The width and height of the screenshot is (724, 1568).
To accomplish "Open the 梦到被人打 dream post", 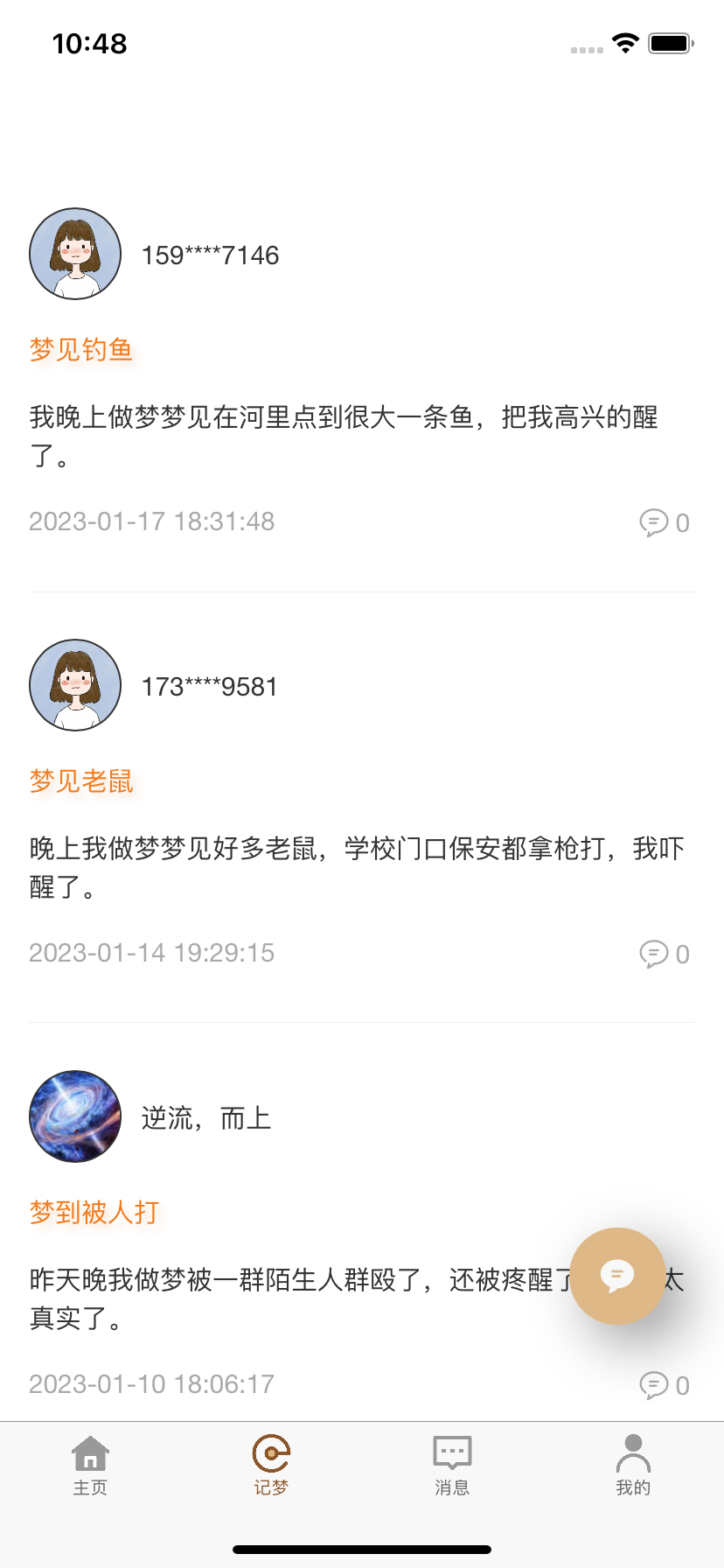I will pyautogui.click(x=93, y=1212).
